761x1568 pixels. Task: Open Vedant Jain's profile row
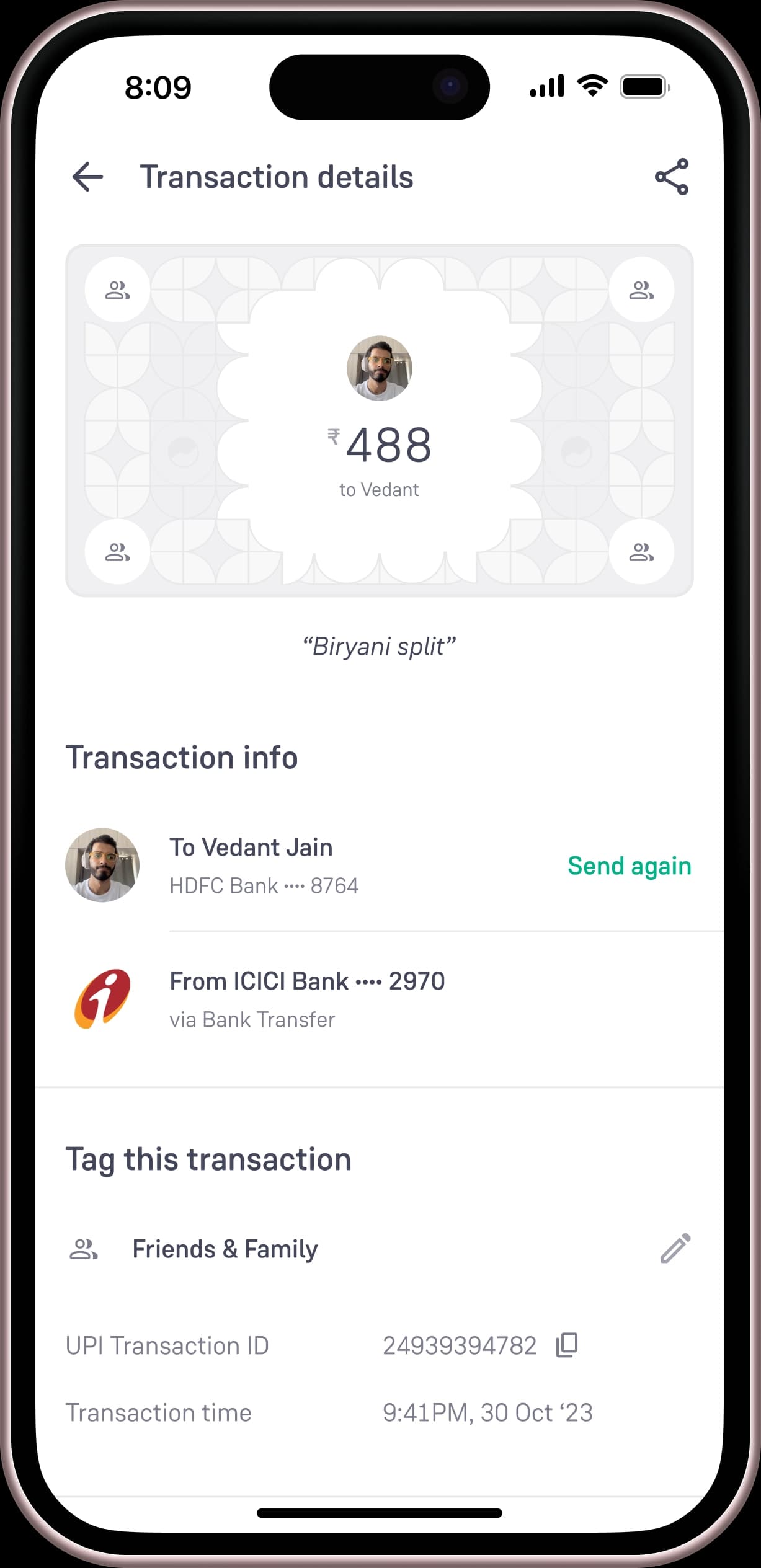[x=251, y=865]
